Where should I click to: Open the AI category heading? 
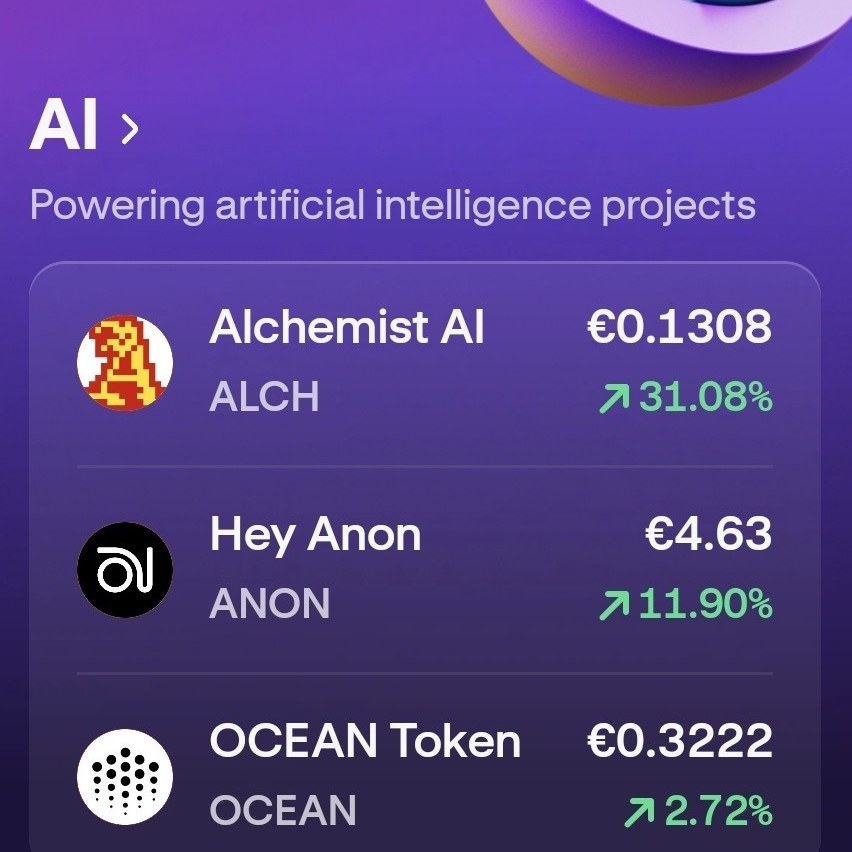84,128
